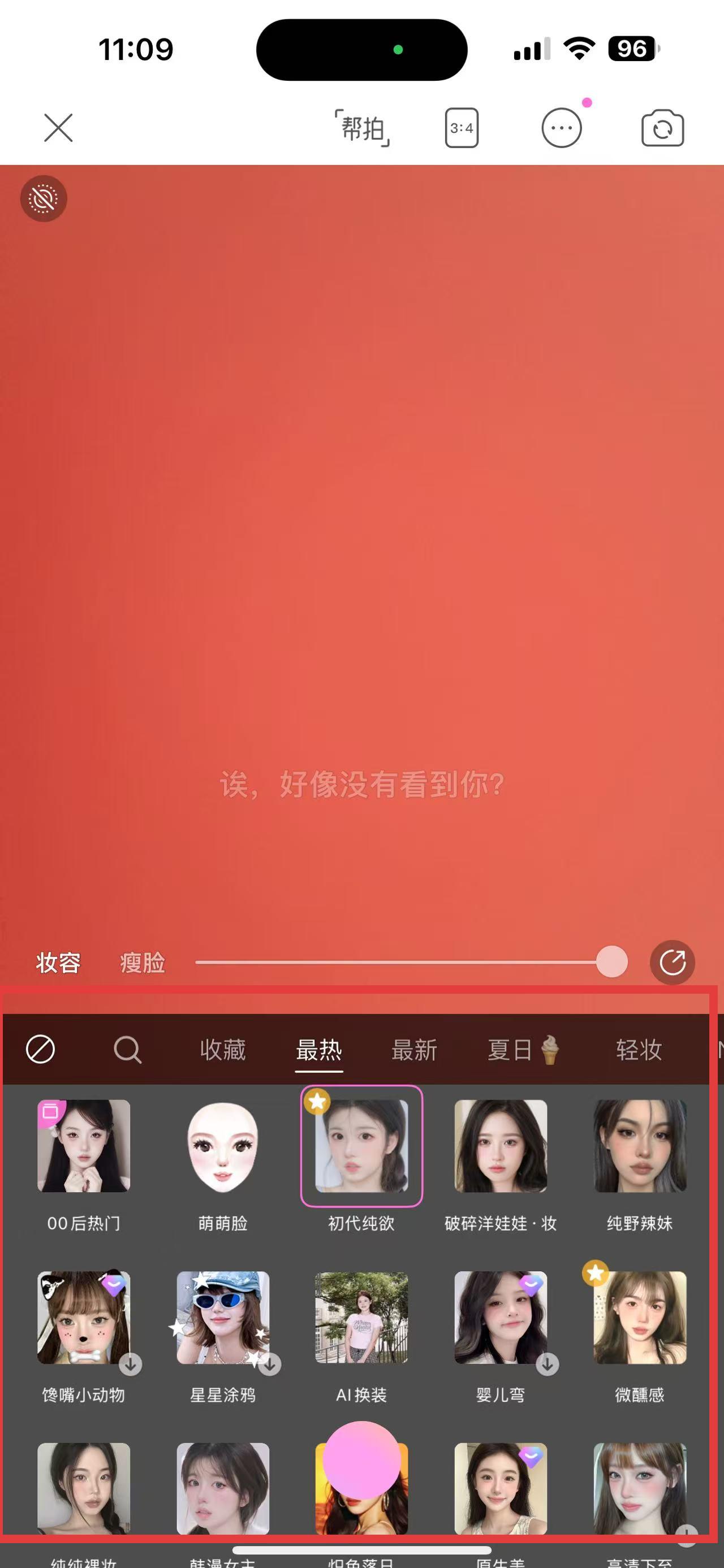Switch to the 轻妆 tab

pyautogui.click(x=639, y=1050)
